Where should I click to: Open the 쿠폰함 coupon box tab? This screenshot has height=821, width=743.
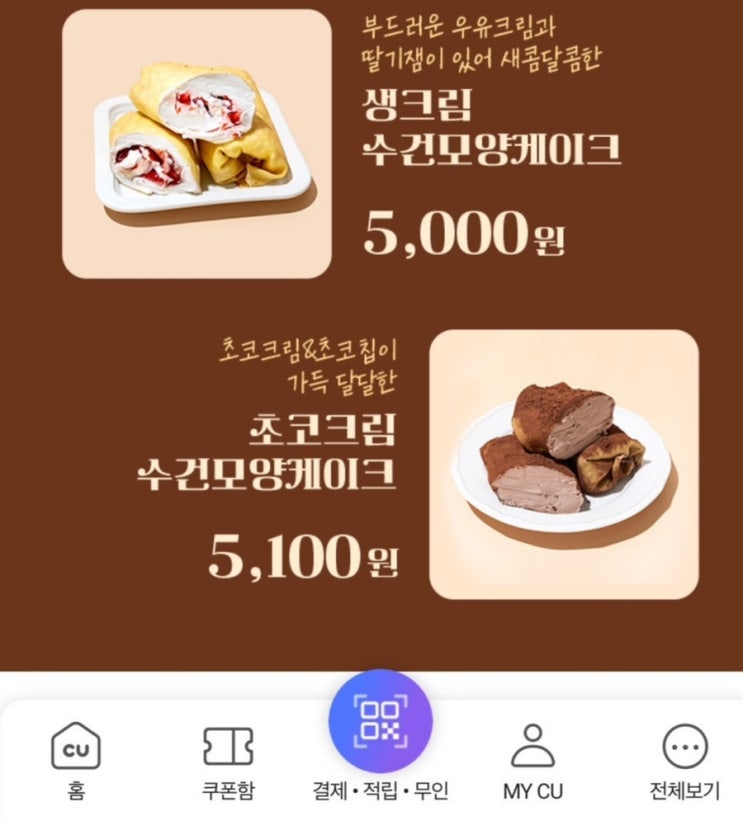228,762
